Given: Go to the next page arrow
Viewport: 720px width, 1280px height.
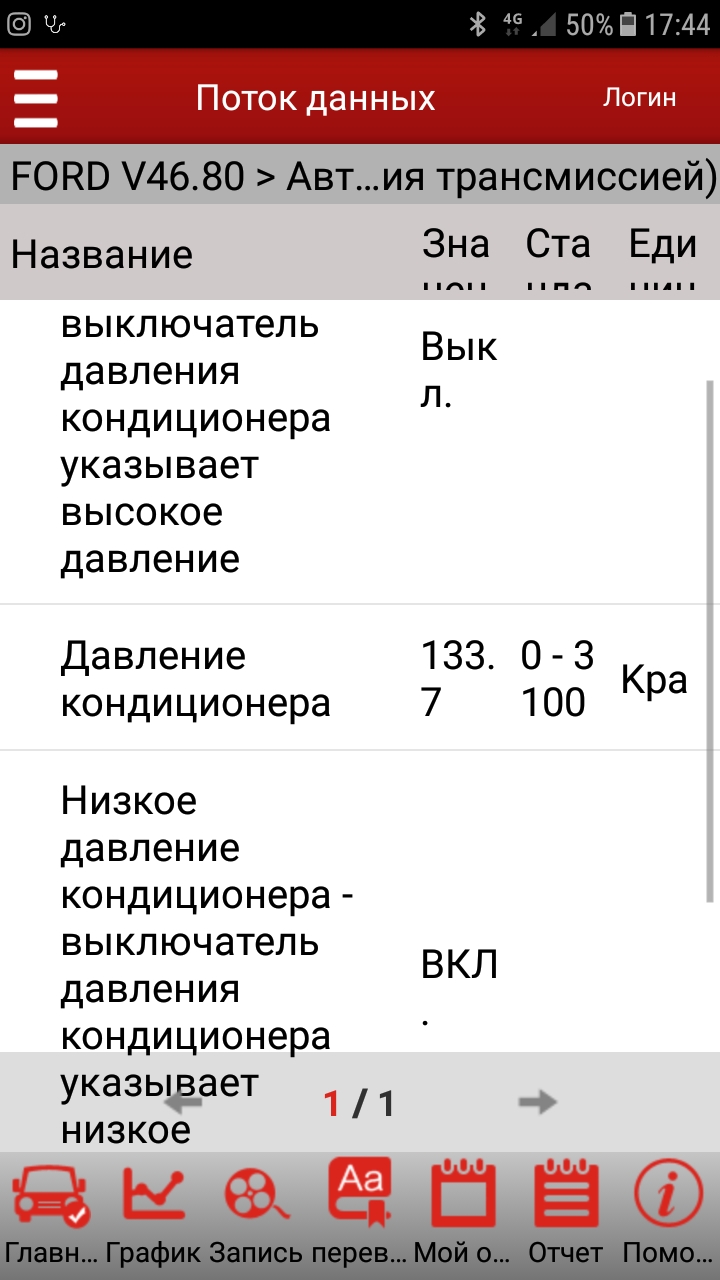Looking at the screenshot, I should pyautogui.click(x=537, y=1102).
